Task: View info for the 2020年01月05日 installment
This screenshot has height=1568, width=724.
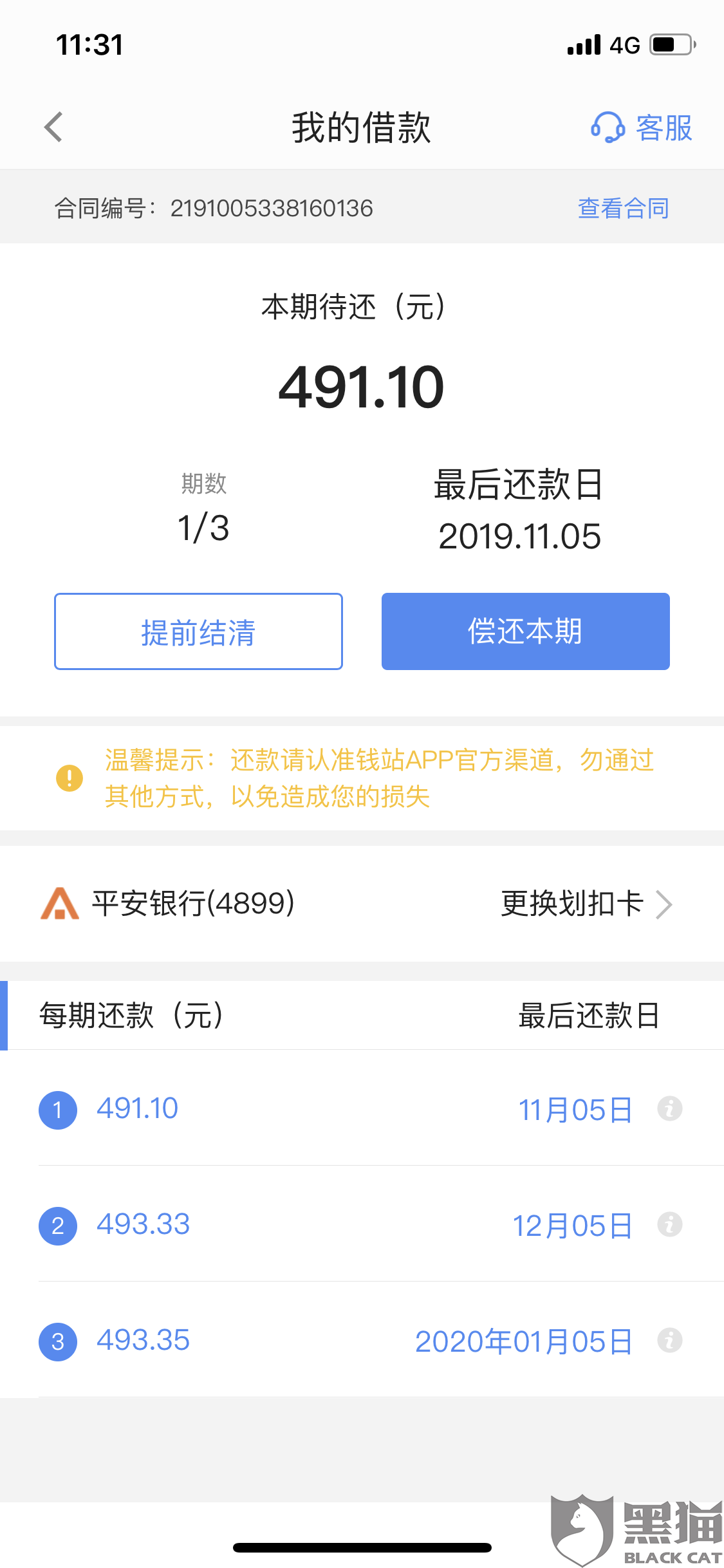Action: click(669, 1341)
